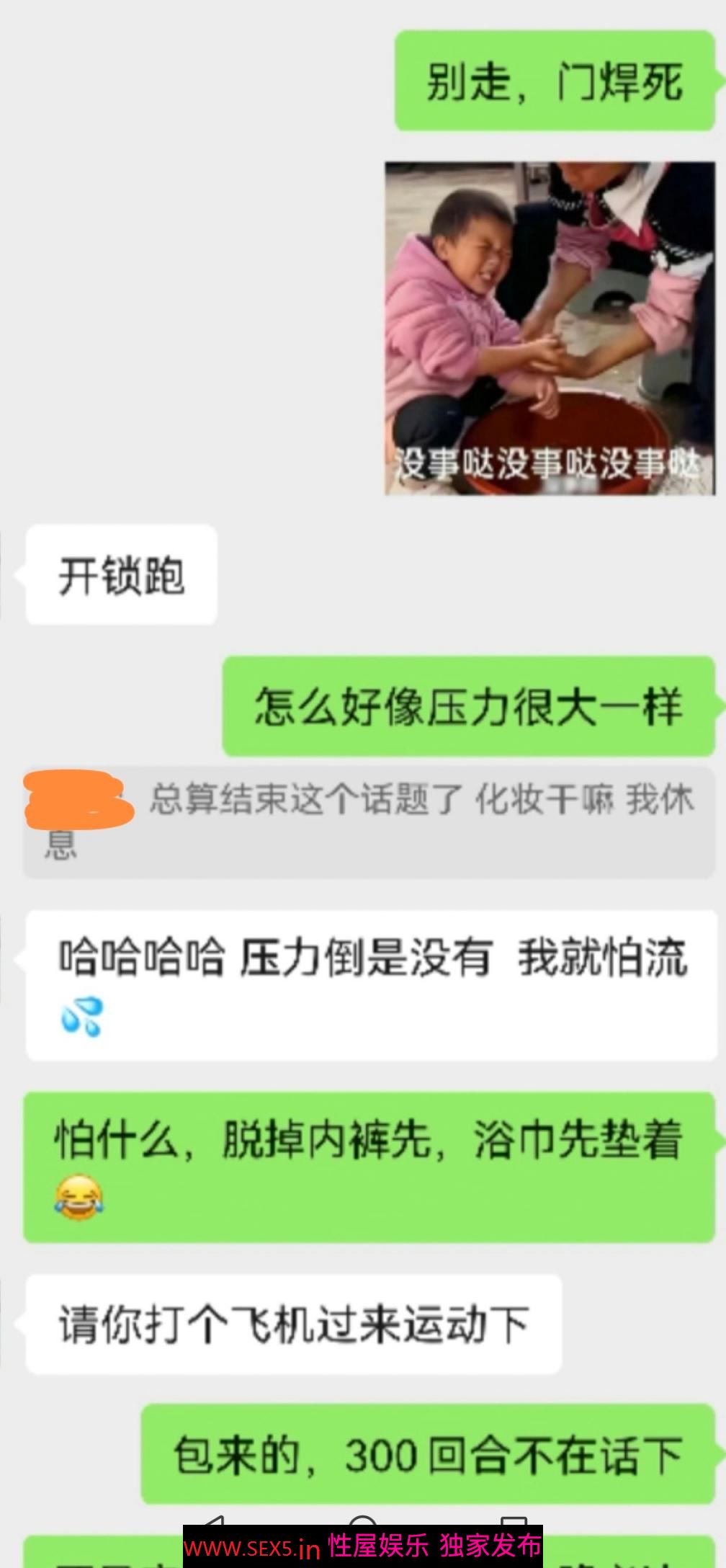Open the crying child meme image
The height and width of the screenshot is (1568, 726).
coord(550,329)
